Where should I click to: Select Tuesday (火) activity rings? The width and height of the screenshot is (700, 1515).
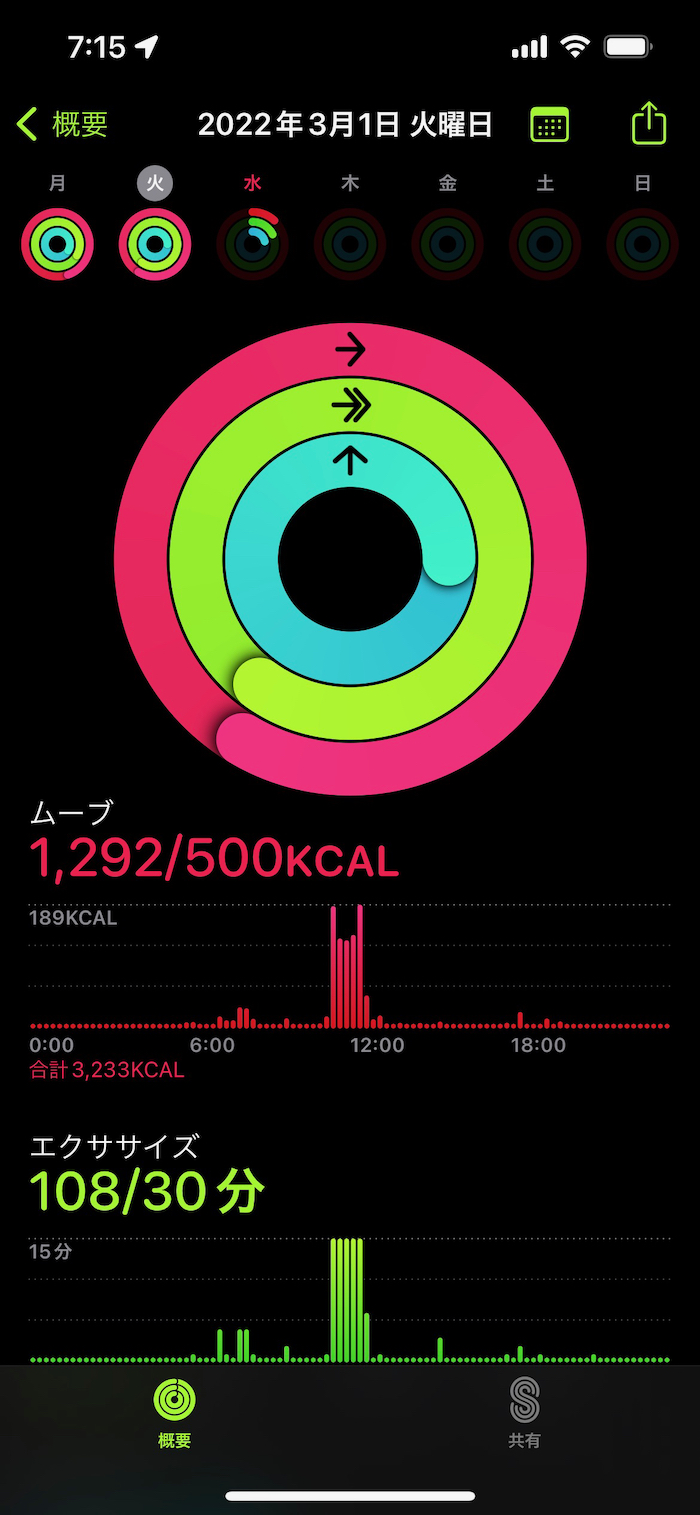154,243
